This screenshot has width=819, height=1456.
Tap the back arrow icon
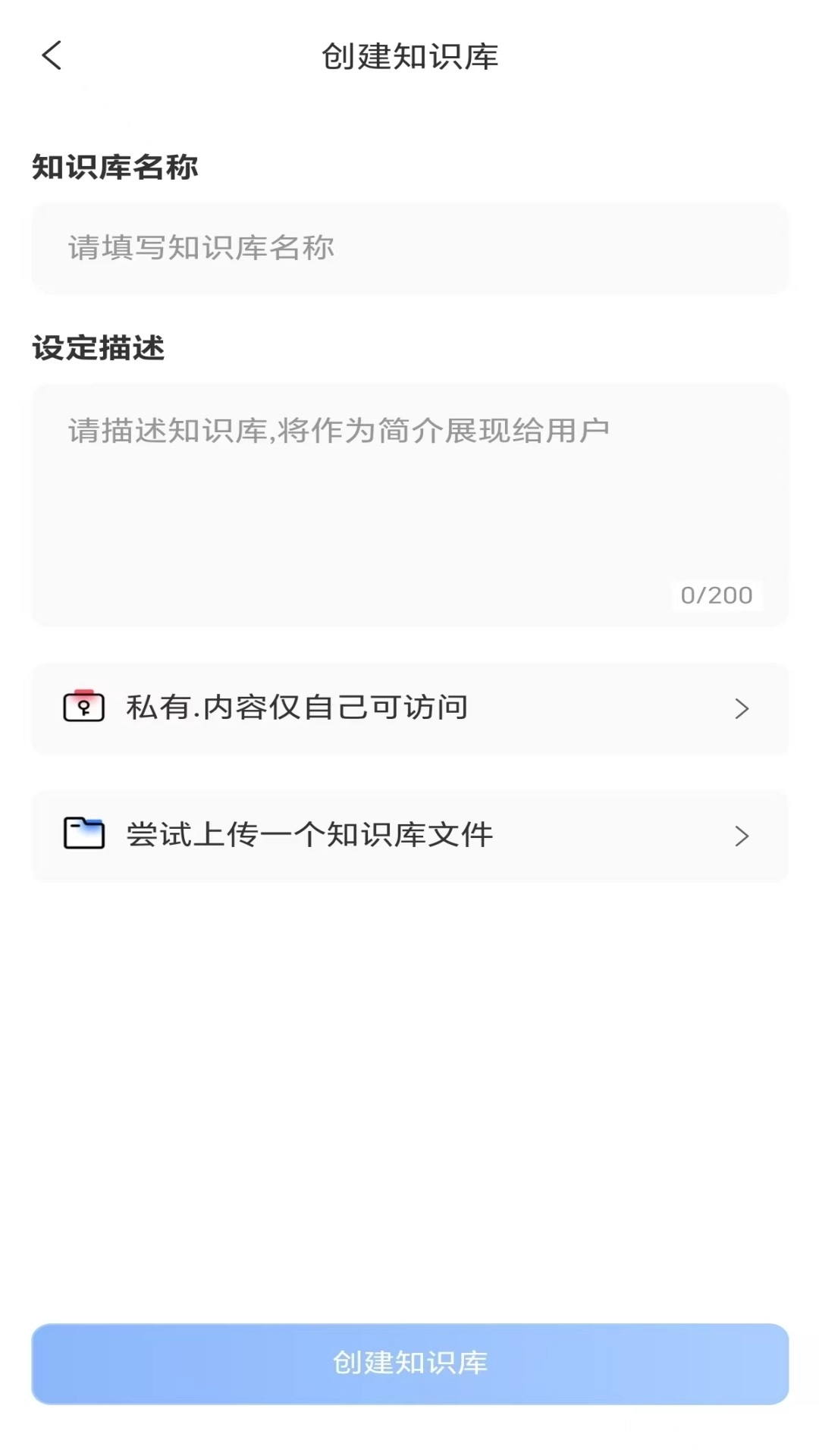(x=51, y=57)
